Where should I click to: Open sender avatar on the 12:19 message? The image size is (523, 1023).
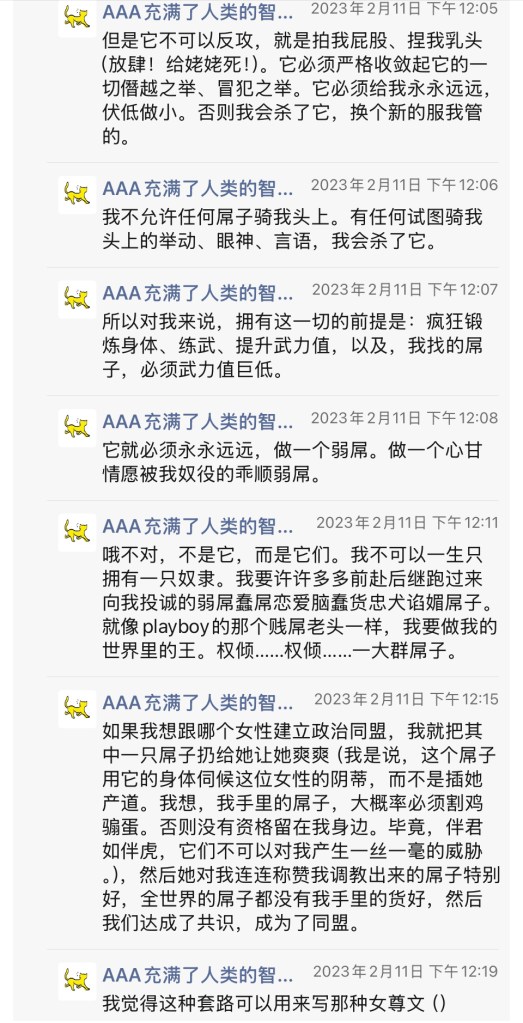click(x=77, y=981)
